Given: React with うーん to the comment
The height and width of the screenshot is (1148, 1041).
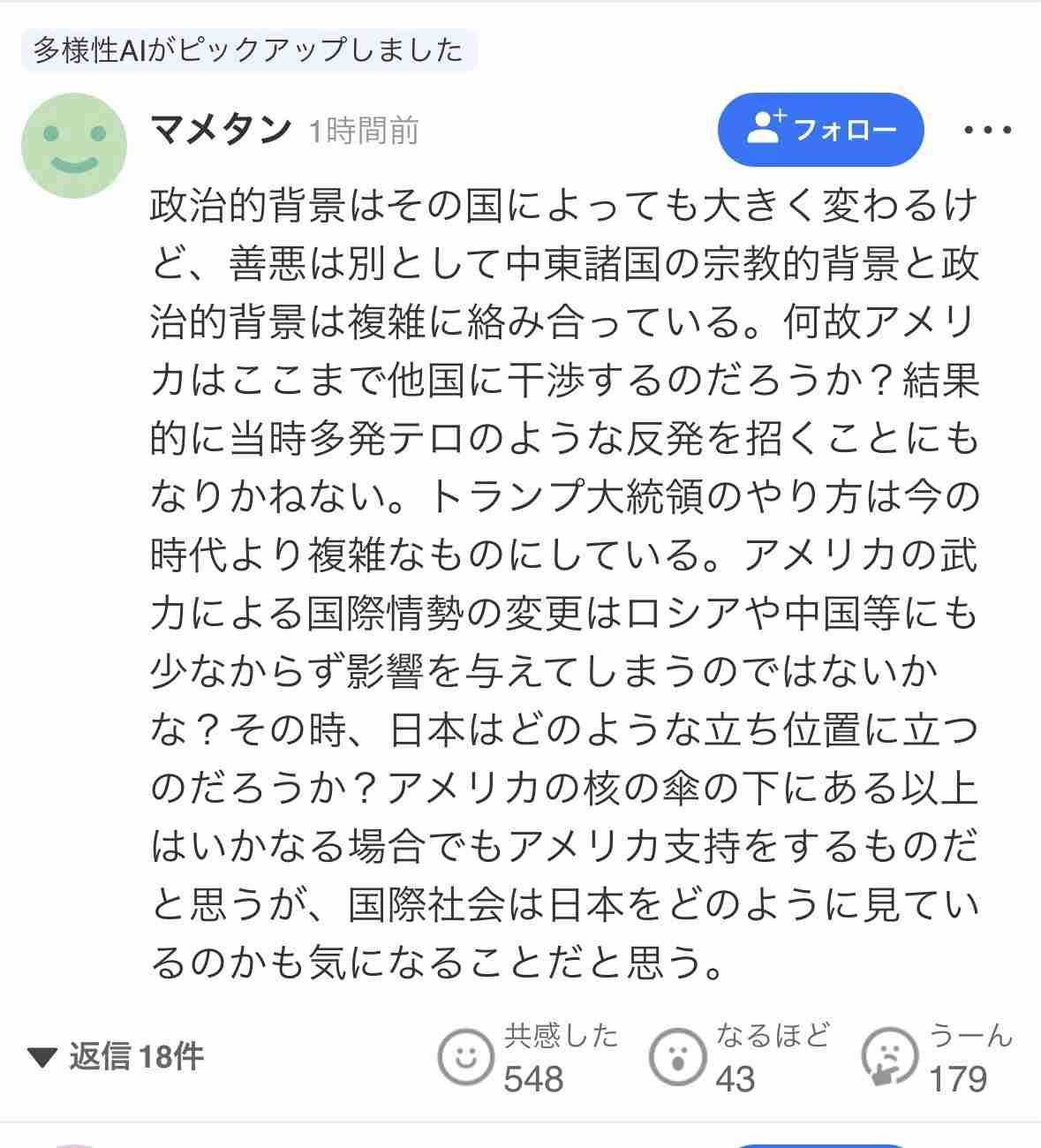Looking at the screenshot, I should 889,1056.
